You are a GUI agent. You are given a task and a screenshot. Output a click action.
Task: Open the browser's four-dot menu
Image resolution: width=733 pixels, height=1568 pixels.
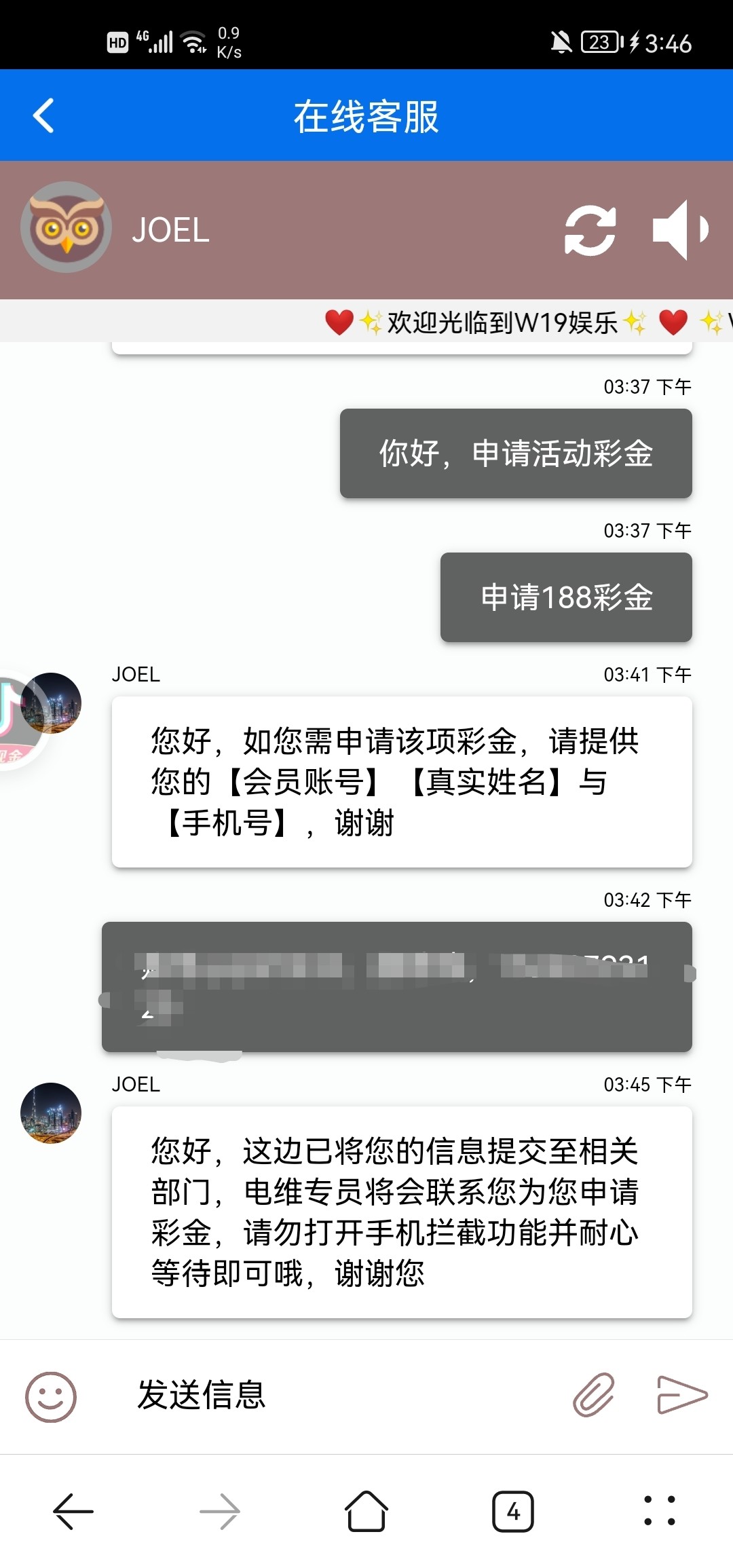click(659, 1511)
